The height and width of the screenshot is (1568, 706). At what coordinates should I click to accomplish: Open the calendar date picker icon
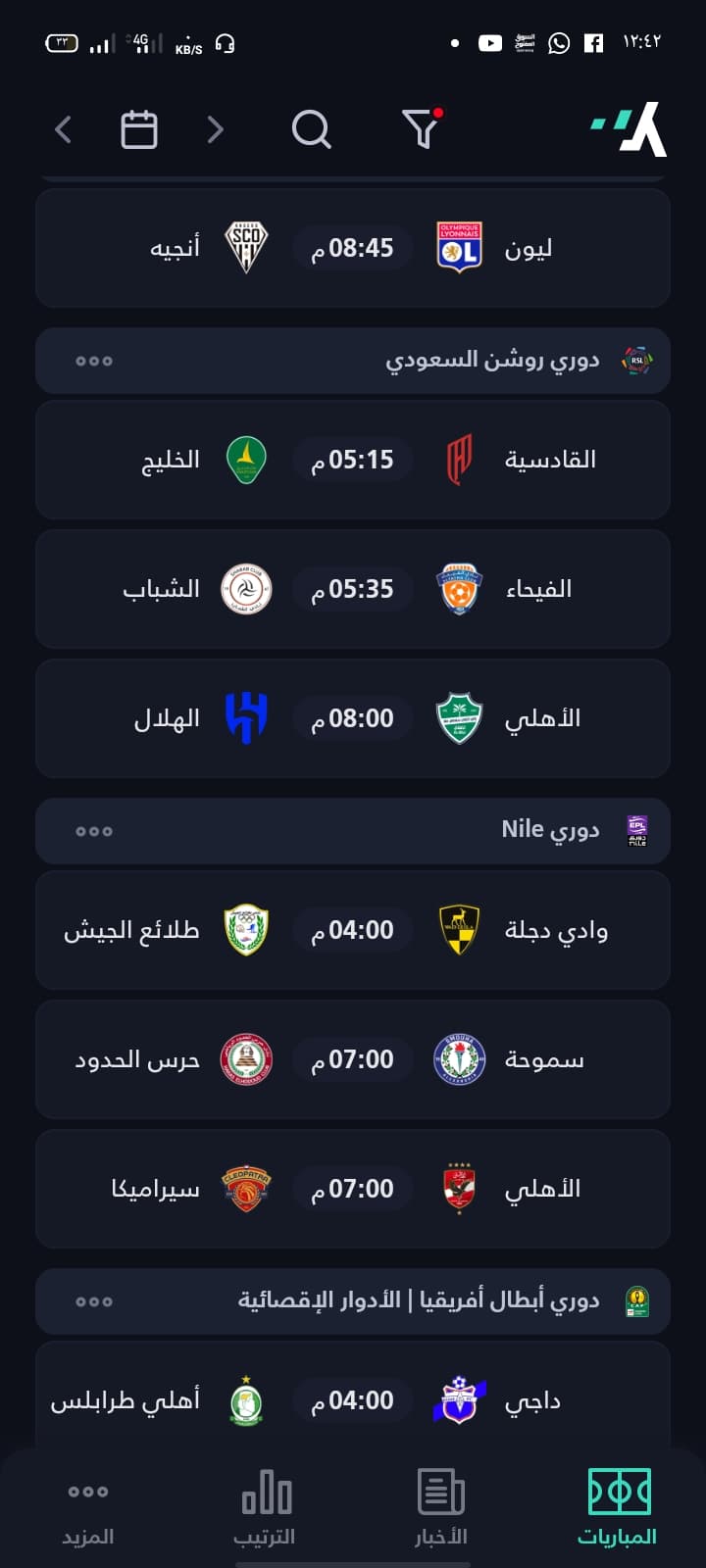[x=139, y=128]
